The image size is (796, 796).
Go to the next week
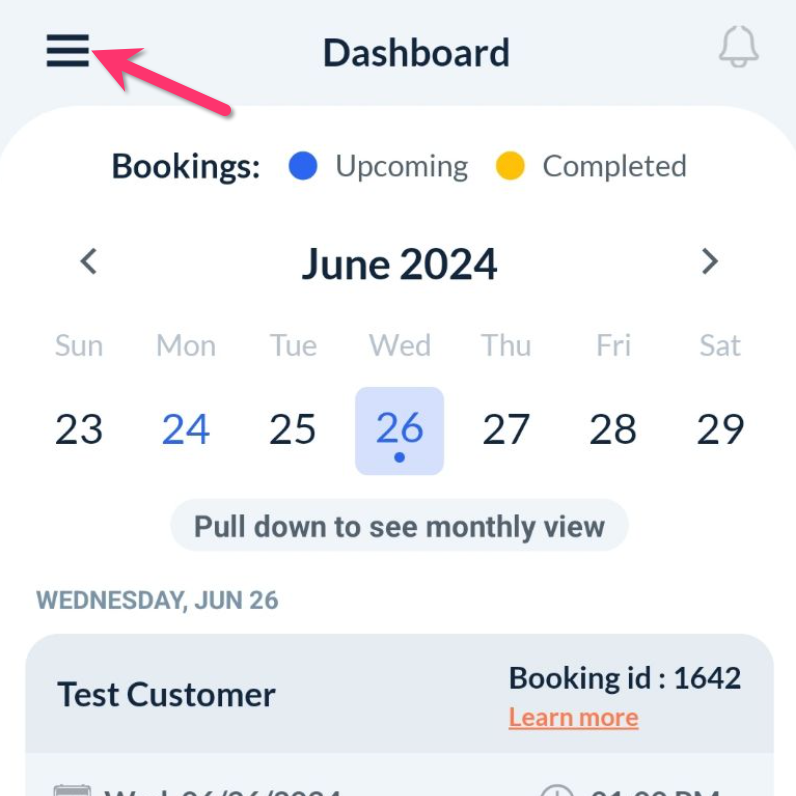[709, 262]
